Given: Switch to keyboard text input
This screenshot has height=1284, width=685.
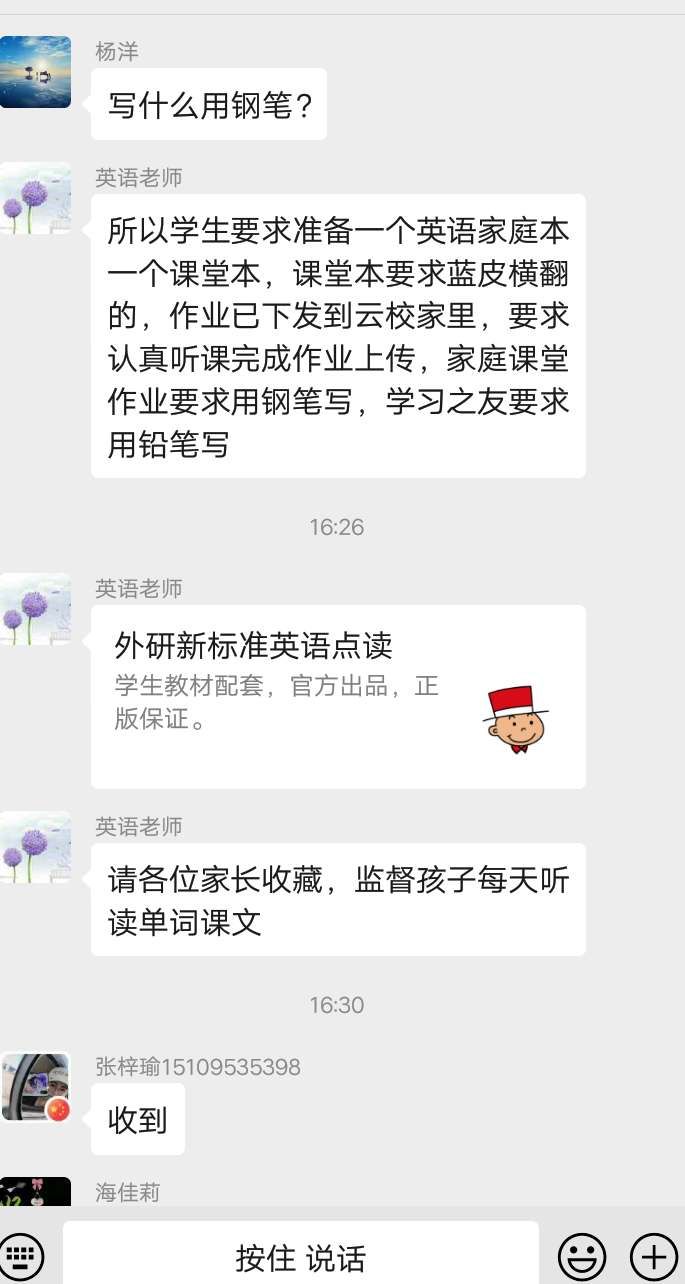Looking at the screenshot, I should [23, 1255].
